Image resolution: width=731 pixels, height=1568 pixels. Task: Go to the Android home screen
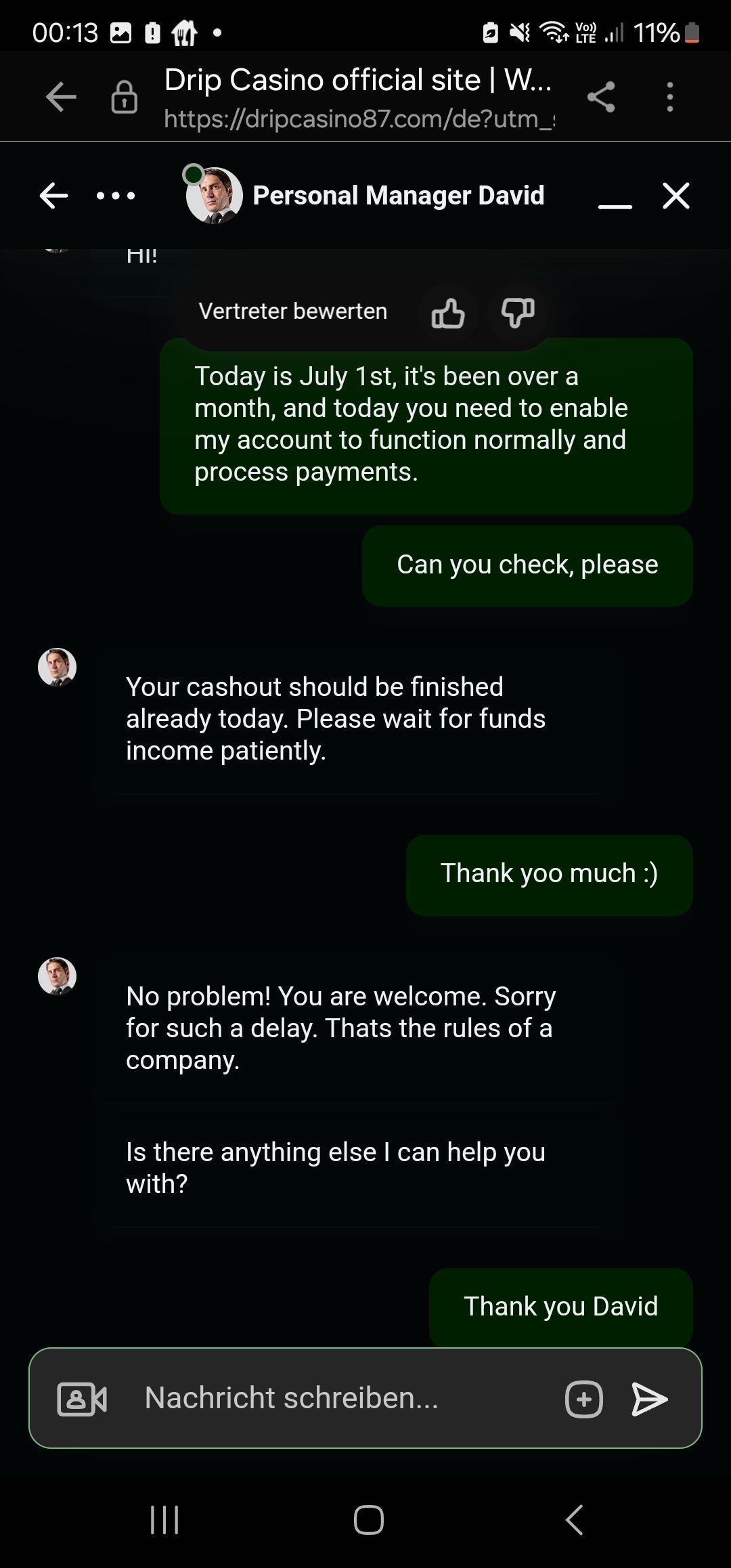pyautogui.click(x=368, y=1520)
